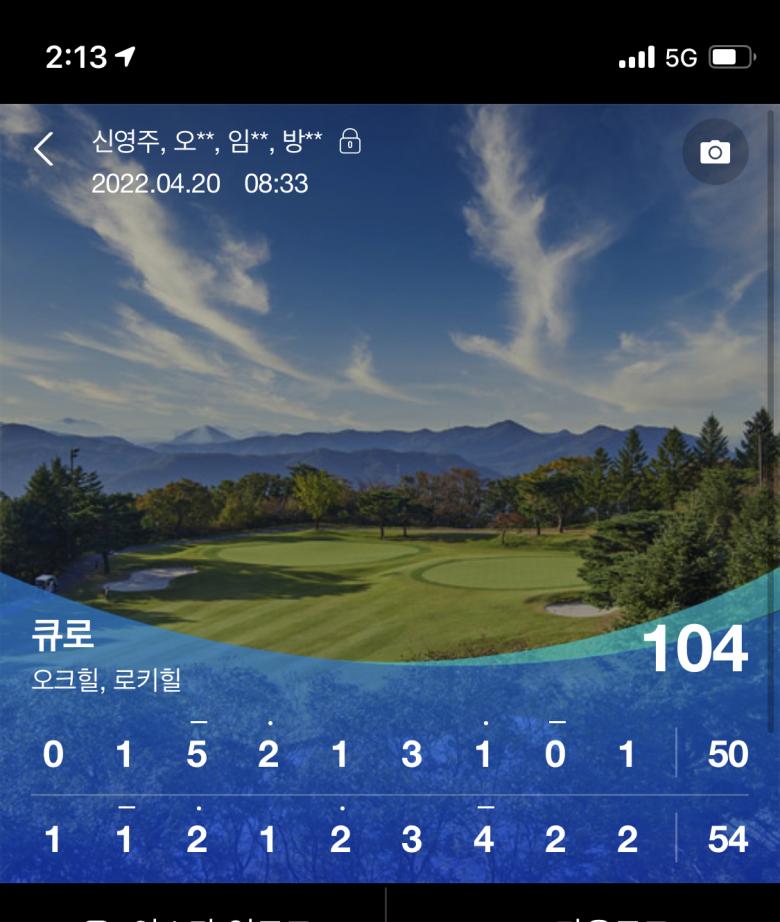780x922 pixels.
Task: Go back using the top-left arrow
Action: (x=43, y=150)
